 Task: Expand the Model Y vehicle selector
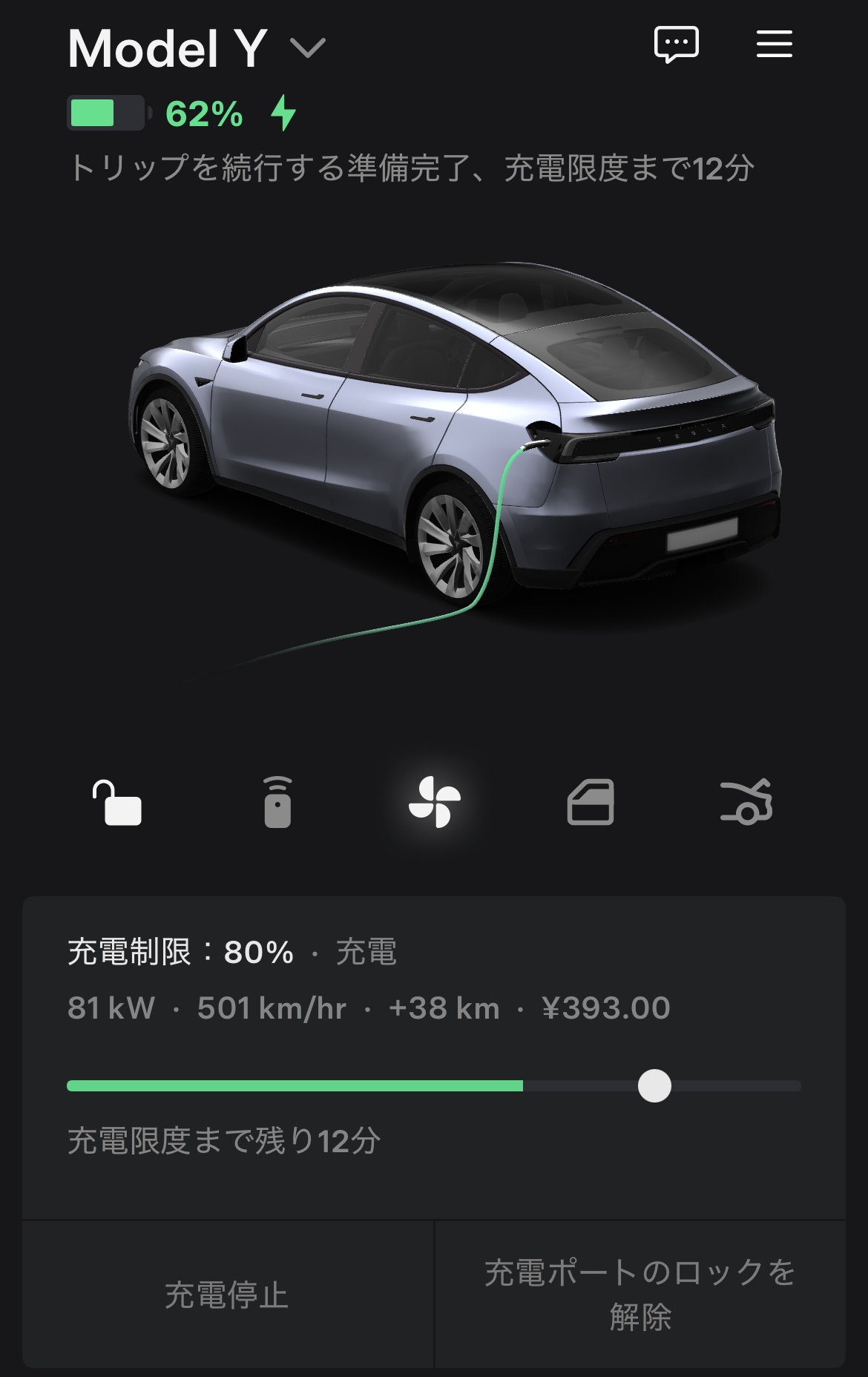tap(306, 49)
